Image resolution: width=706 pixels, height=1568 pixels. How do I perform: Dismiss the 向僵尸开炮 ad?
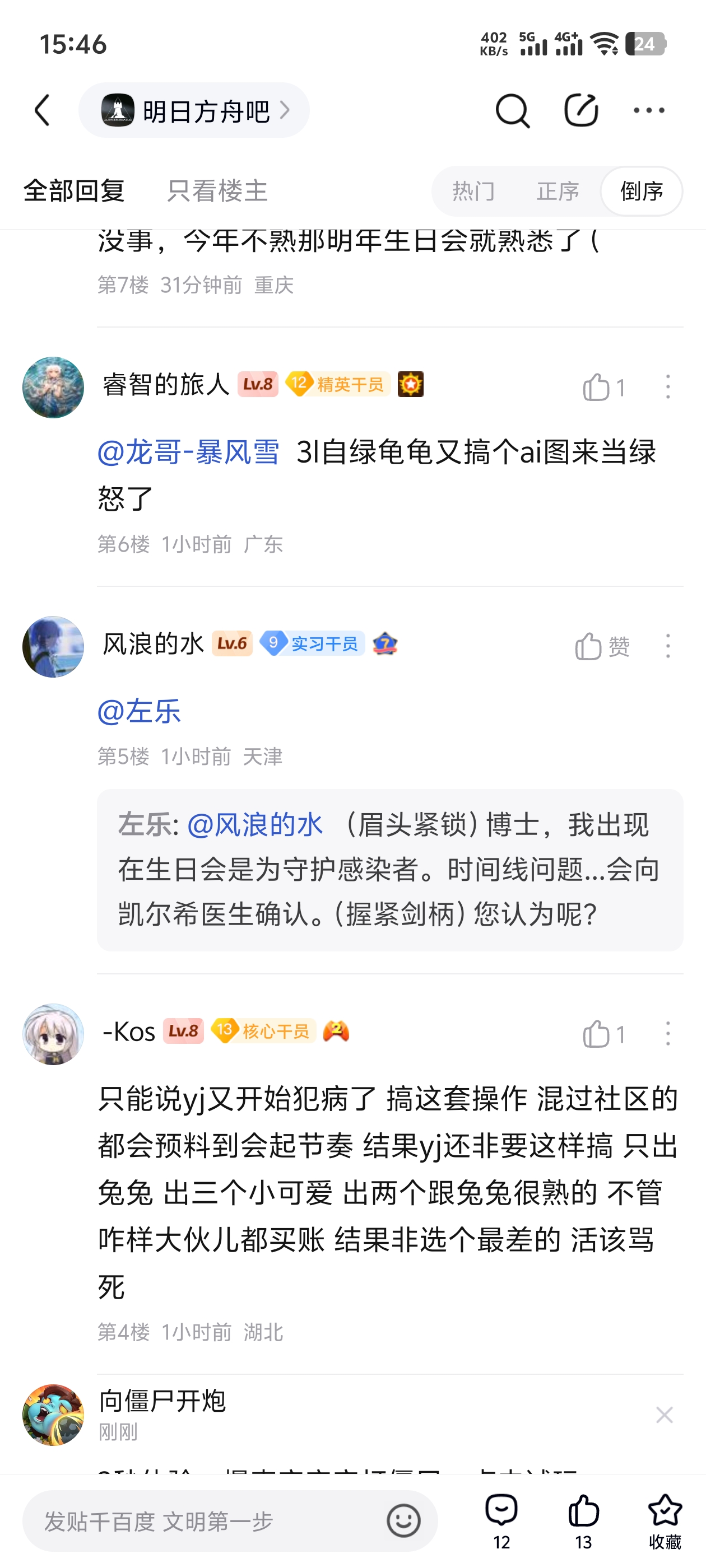tap(664, 1415)
